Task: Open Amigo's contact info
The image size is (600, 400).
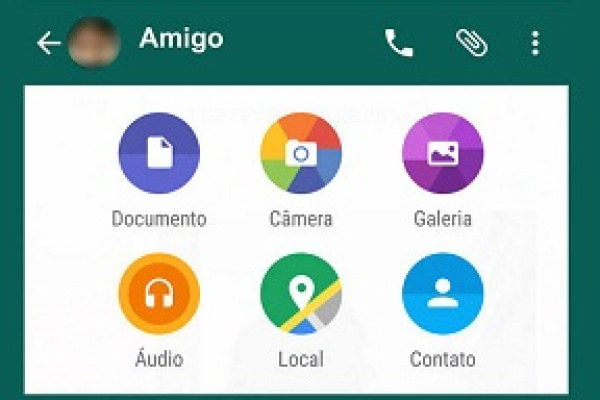Action: [181, 39]
